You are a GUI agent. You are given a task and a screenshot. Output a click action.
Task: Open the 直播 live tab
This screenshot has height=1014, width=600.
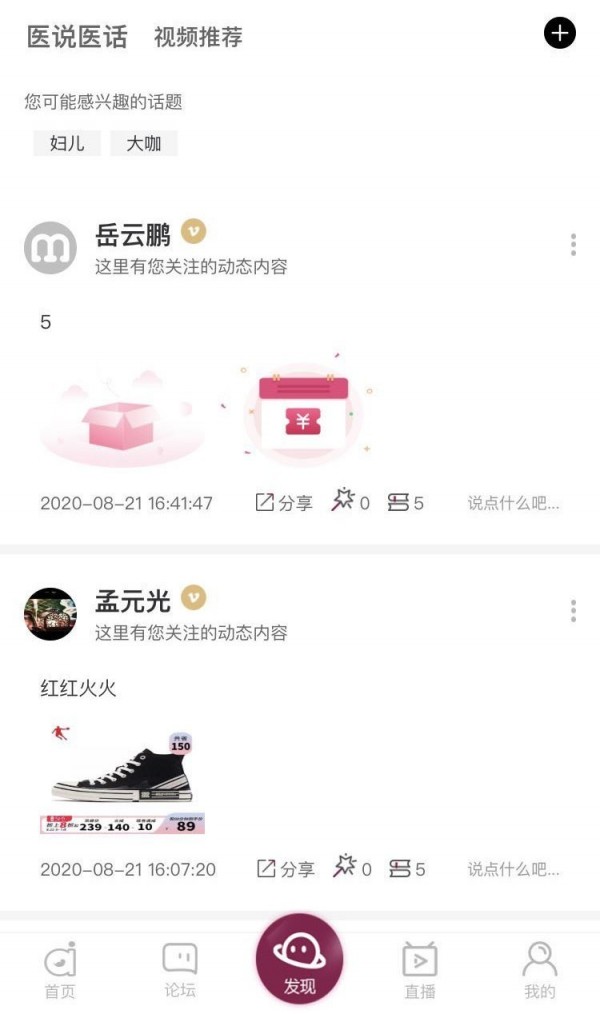[x=420, y=971]
